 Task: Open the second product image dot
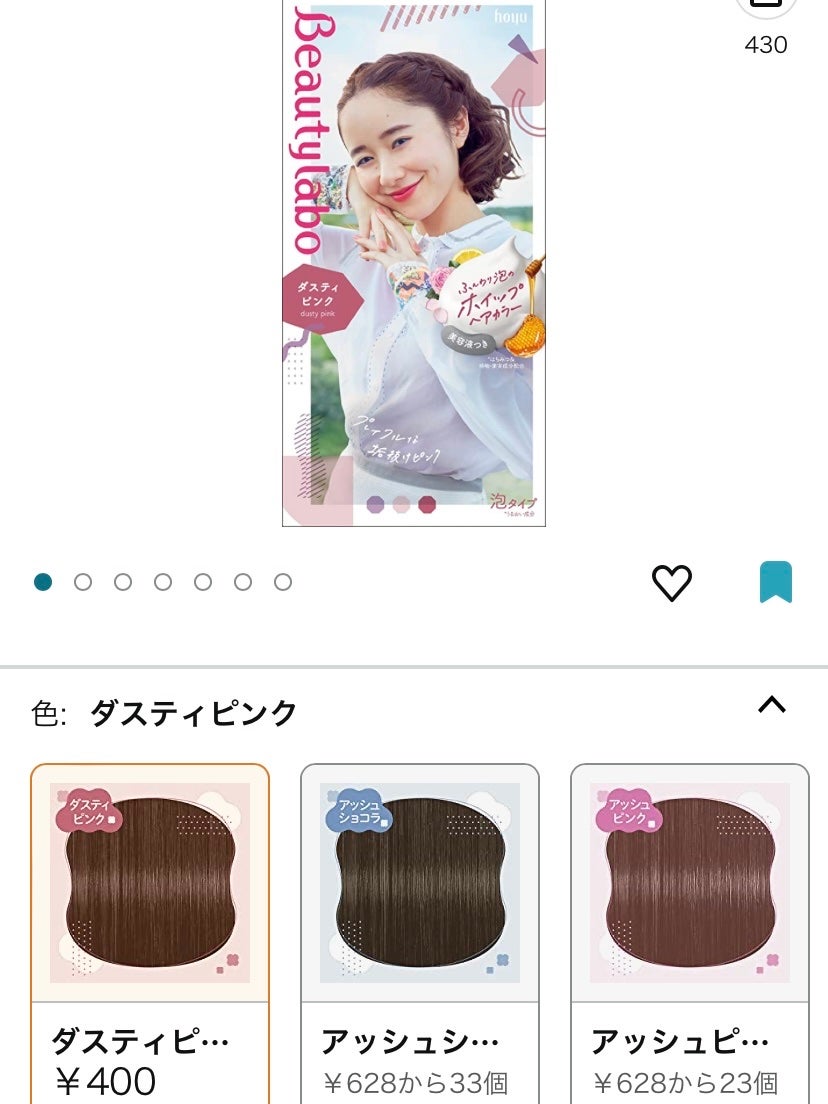click(x=82, y=580)
